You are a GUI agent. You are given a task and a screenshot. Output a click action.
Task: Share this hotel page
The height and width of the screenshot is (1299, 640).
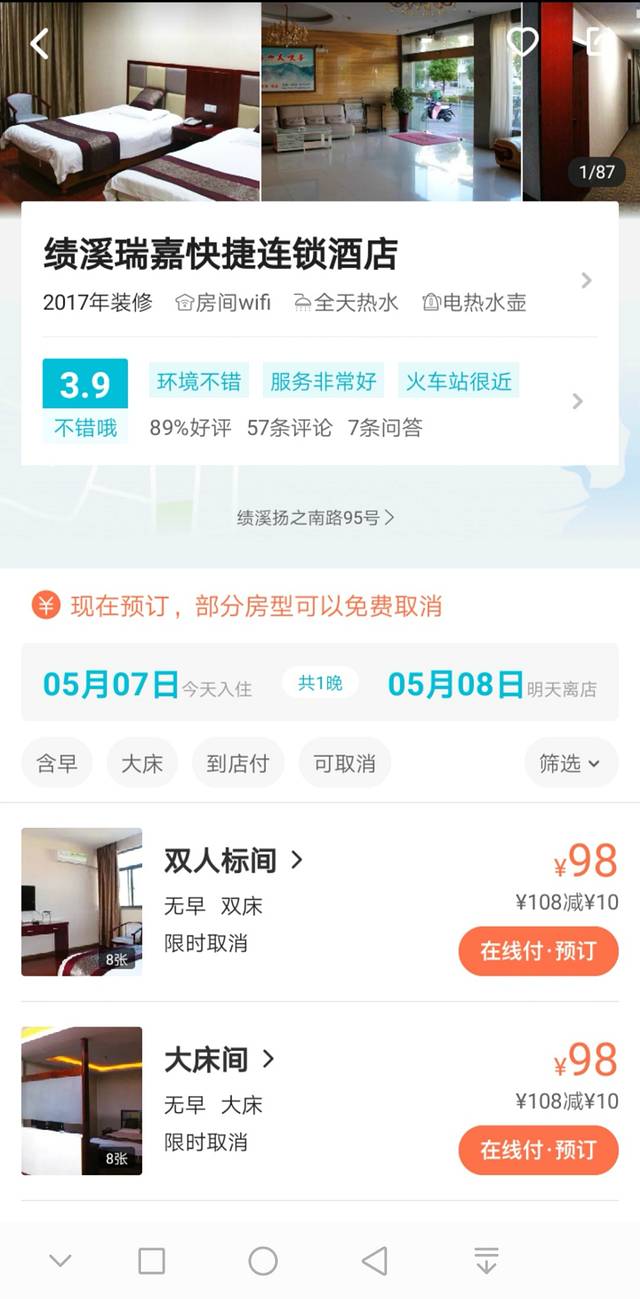(x=600, y=41)
